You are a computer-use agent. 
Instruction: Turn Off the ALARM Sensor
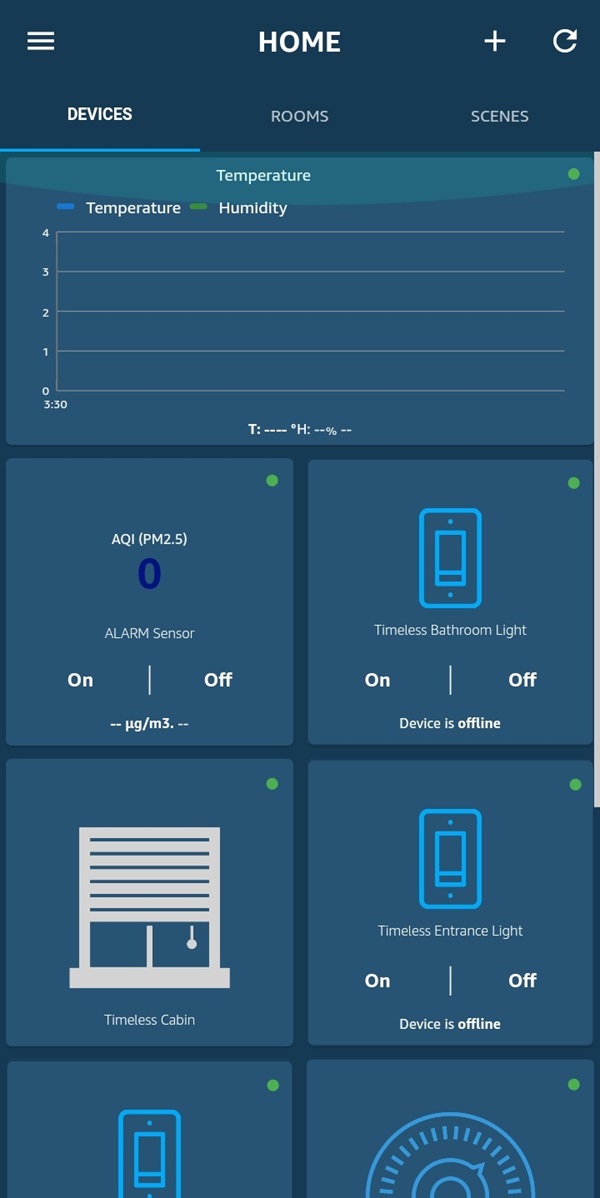(218, 680)
